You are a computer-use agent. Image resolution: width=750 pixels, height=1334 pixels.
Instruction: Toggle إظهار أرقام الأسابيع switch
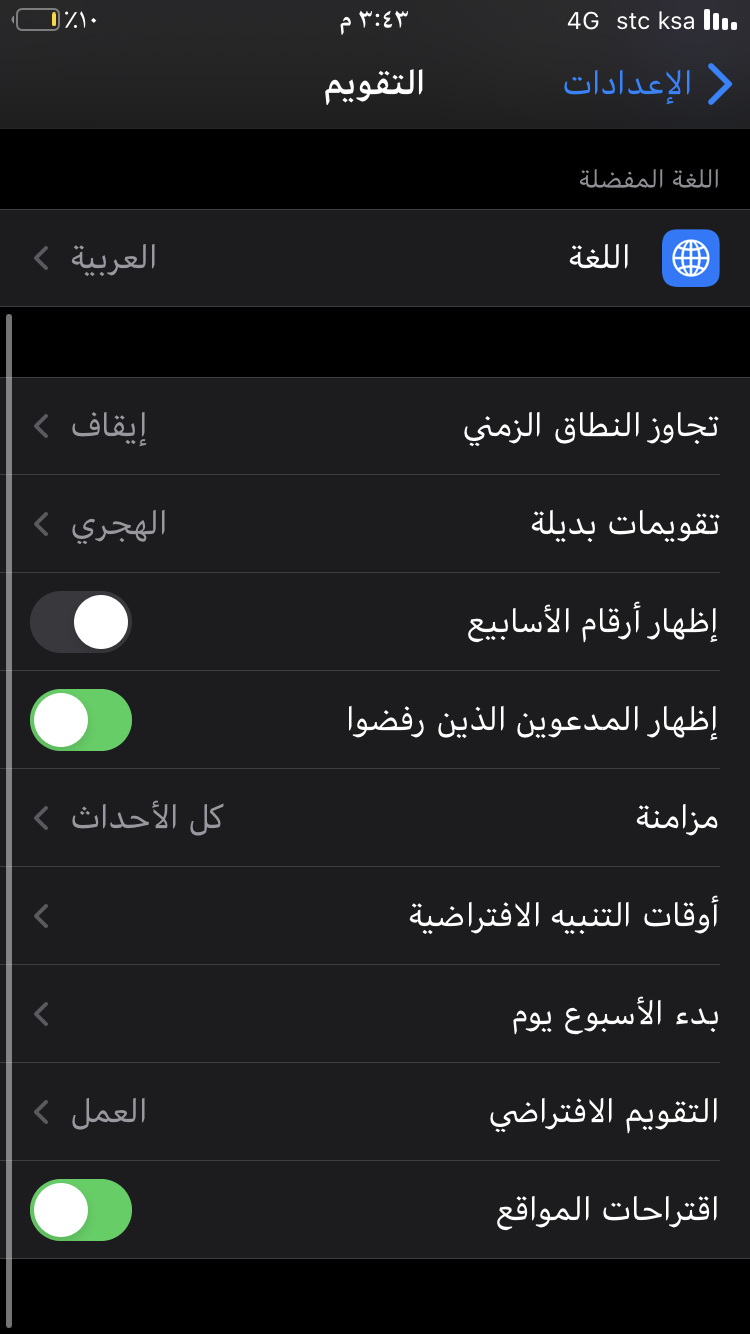click(81, 622)
